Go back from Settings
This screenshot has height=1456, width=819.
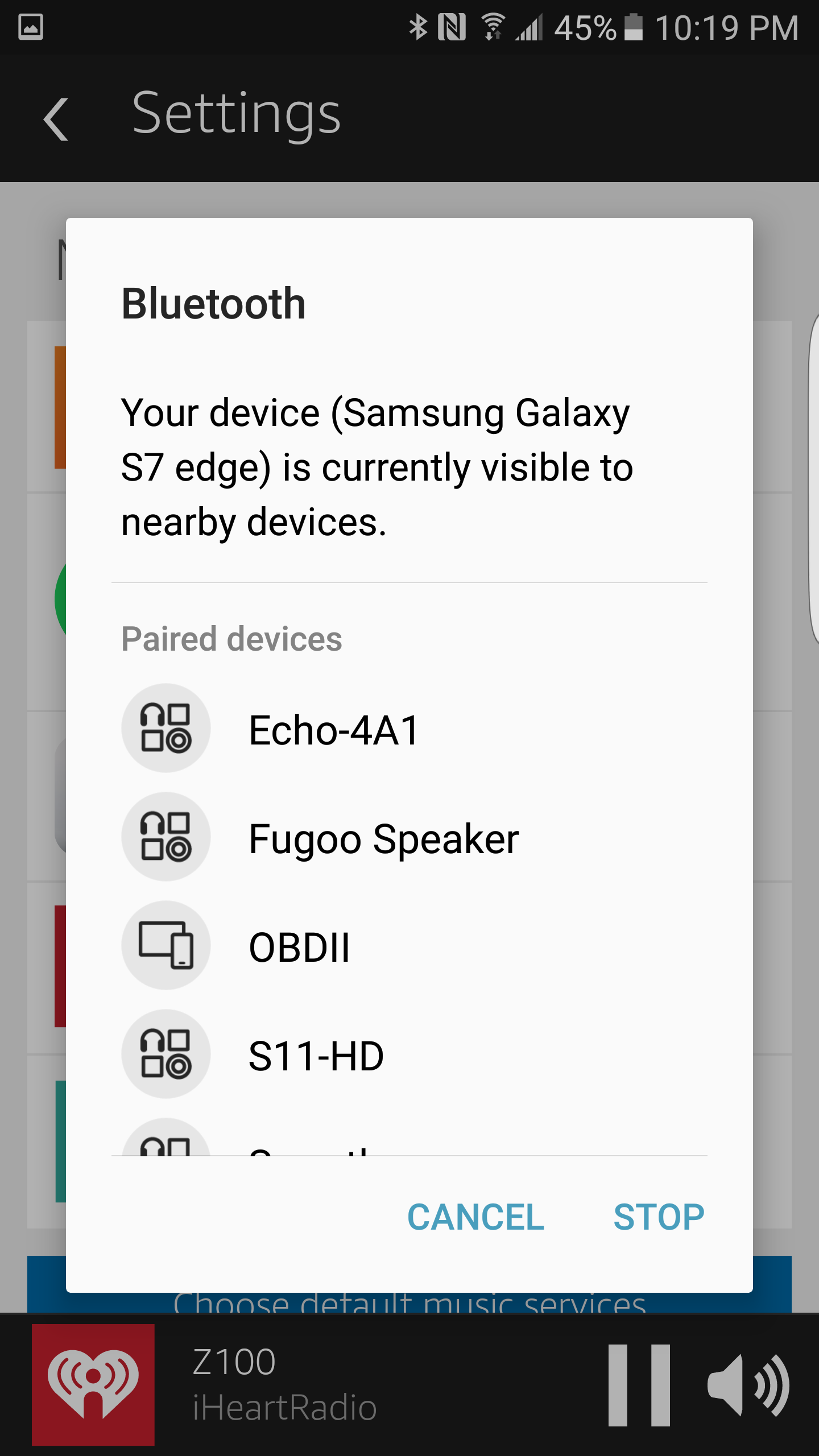pos(56,119)
